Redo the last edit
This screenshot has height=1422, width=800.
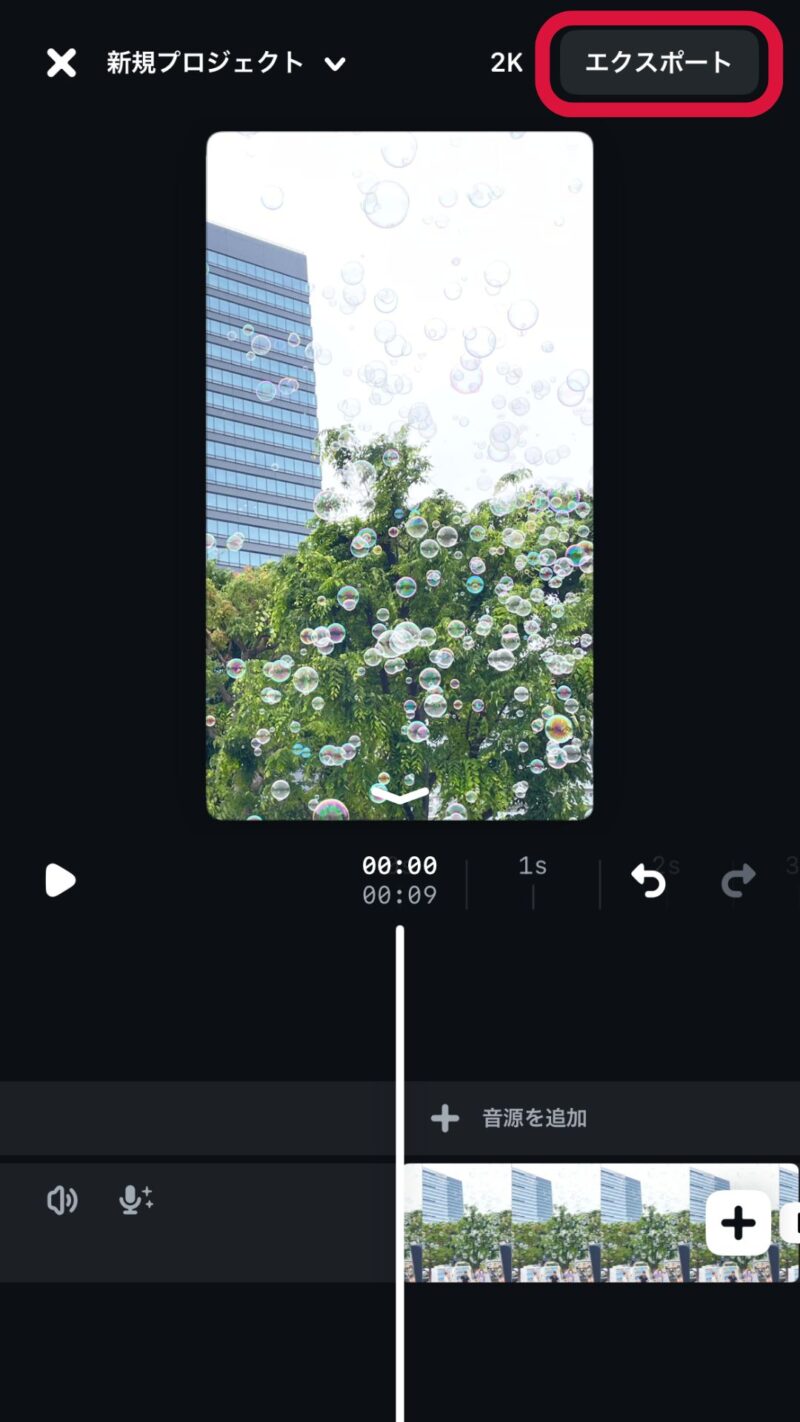tap(738, 881)
